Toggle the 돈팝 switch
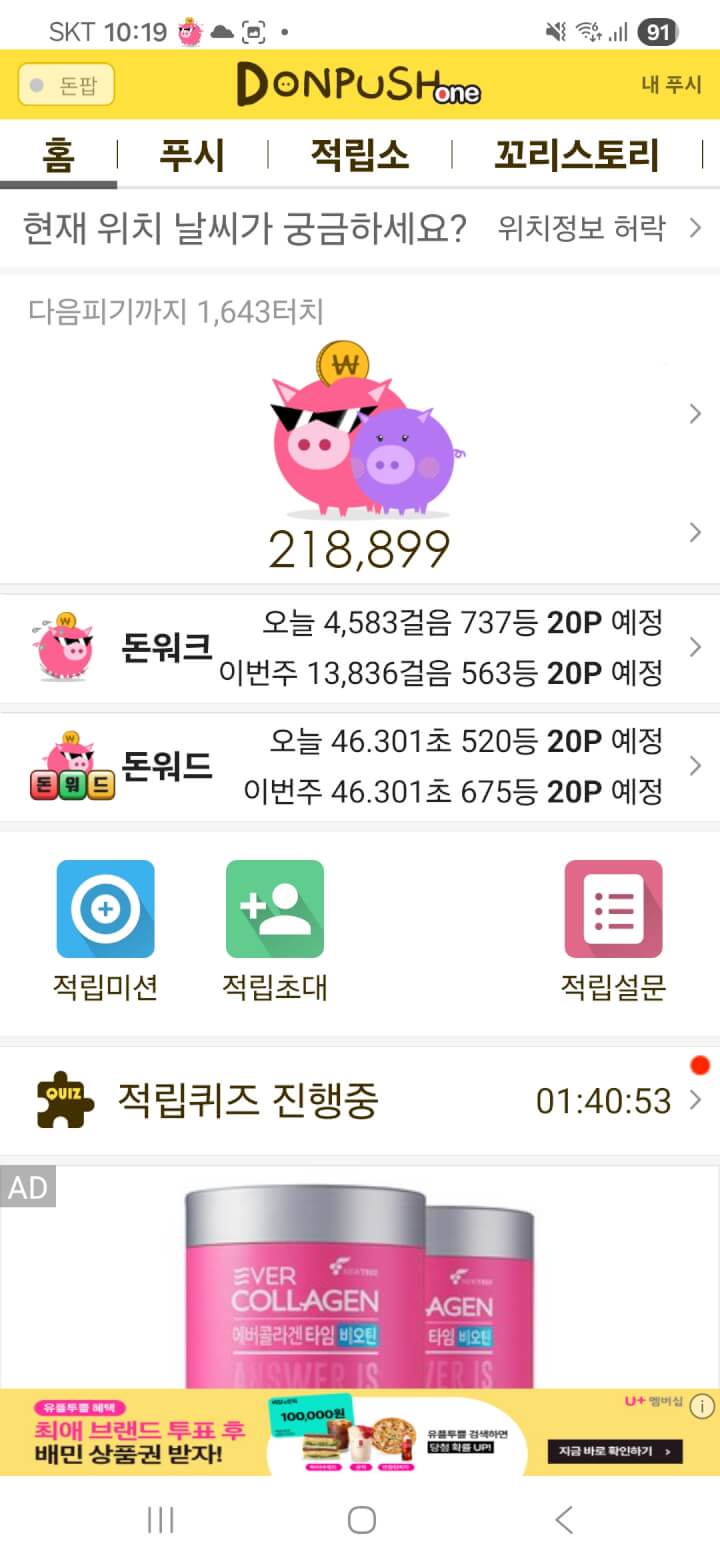Viewport: 720px width, 1560px height. coord(66,85)
